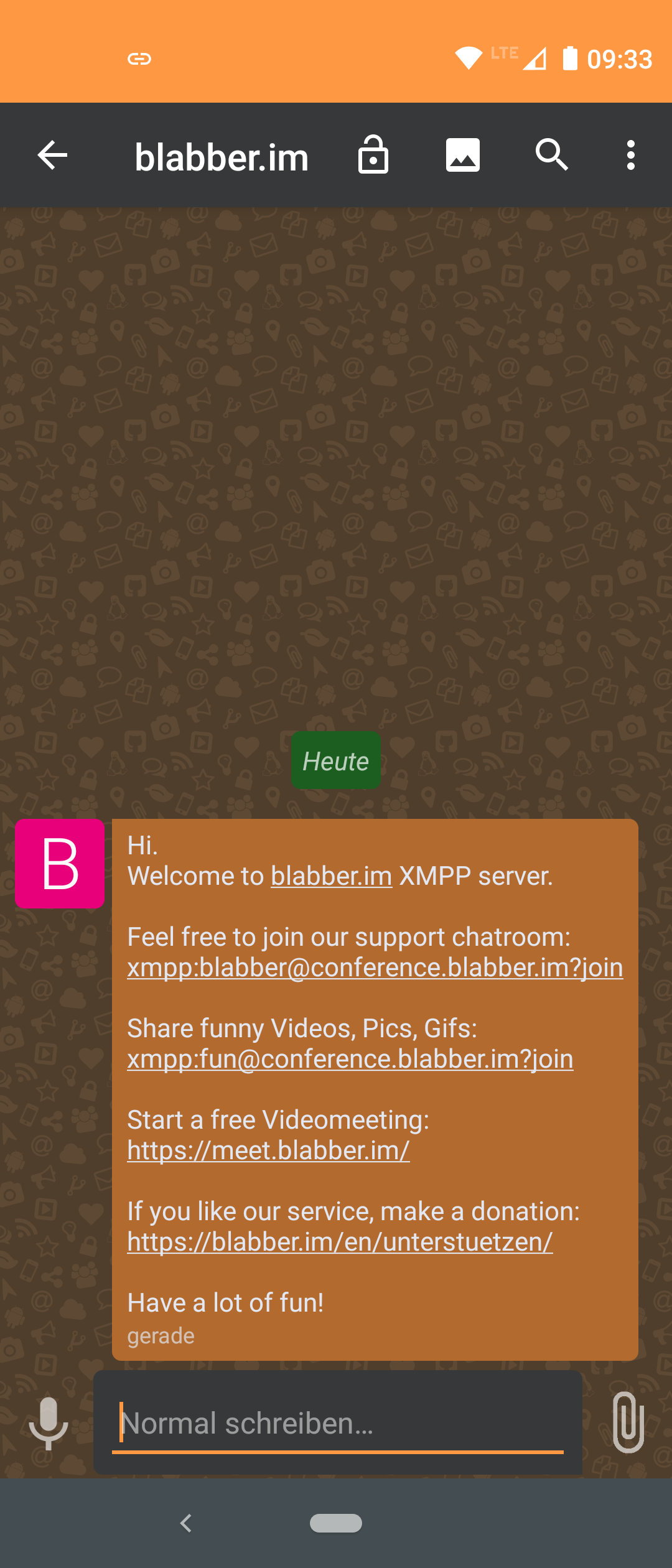Tap the pink B contact avatar
This screenshot has height=1568, width=672.
tap(60, 864)
